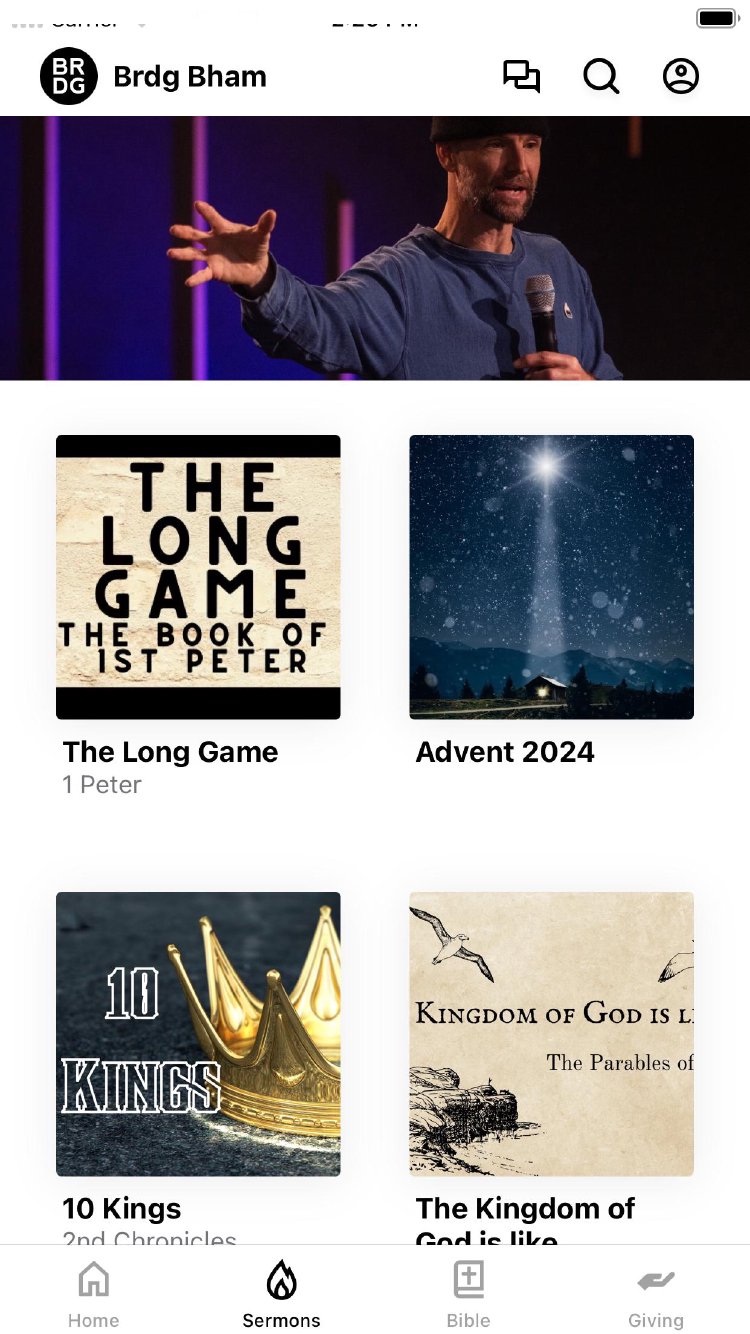Select the Sermons tab
The height and width of the screenshot is (1334, 750).
tap(281, 1294)
